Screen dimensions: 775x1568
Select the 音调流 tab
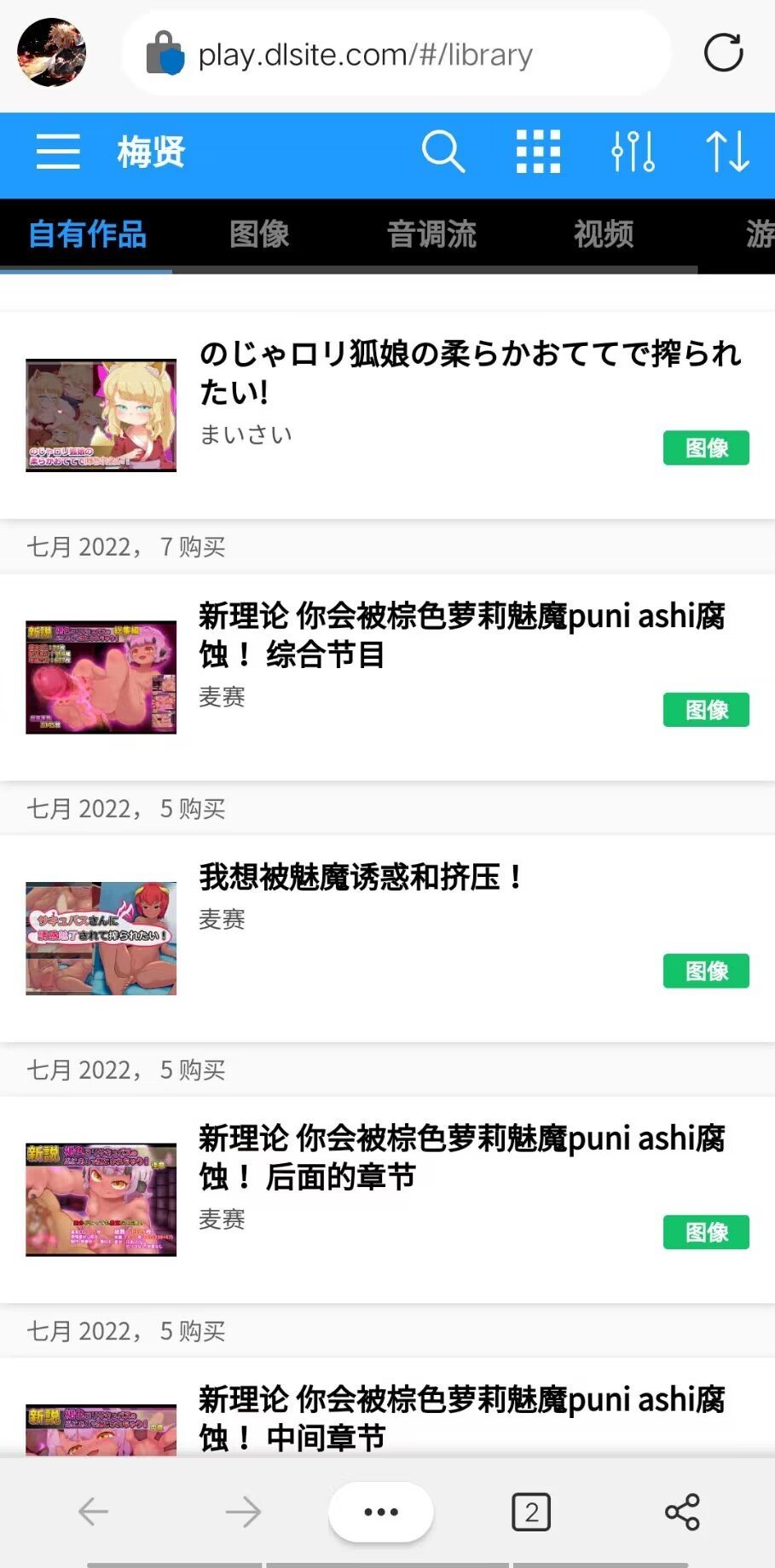(x=431, y=234)
